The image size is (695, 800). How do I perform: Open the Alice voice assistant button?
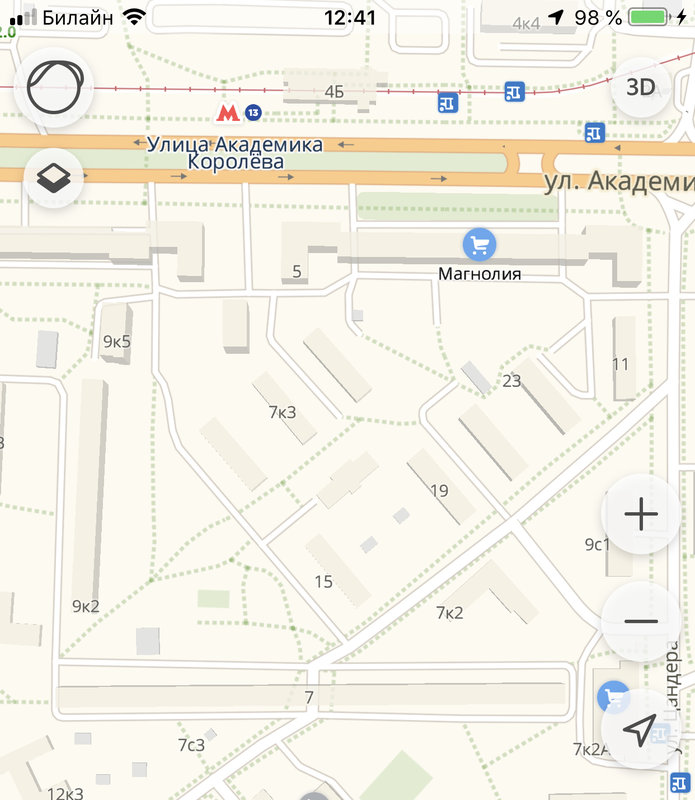(54, 87)
